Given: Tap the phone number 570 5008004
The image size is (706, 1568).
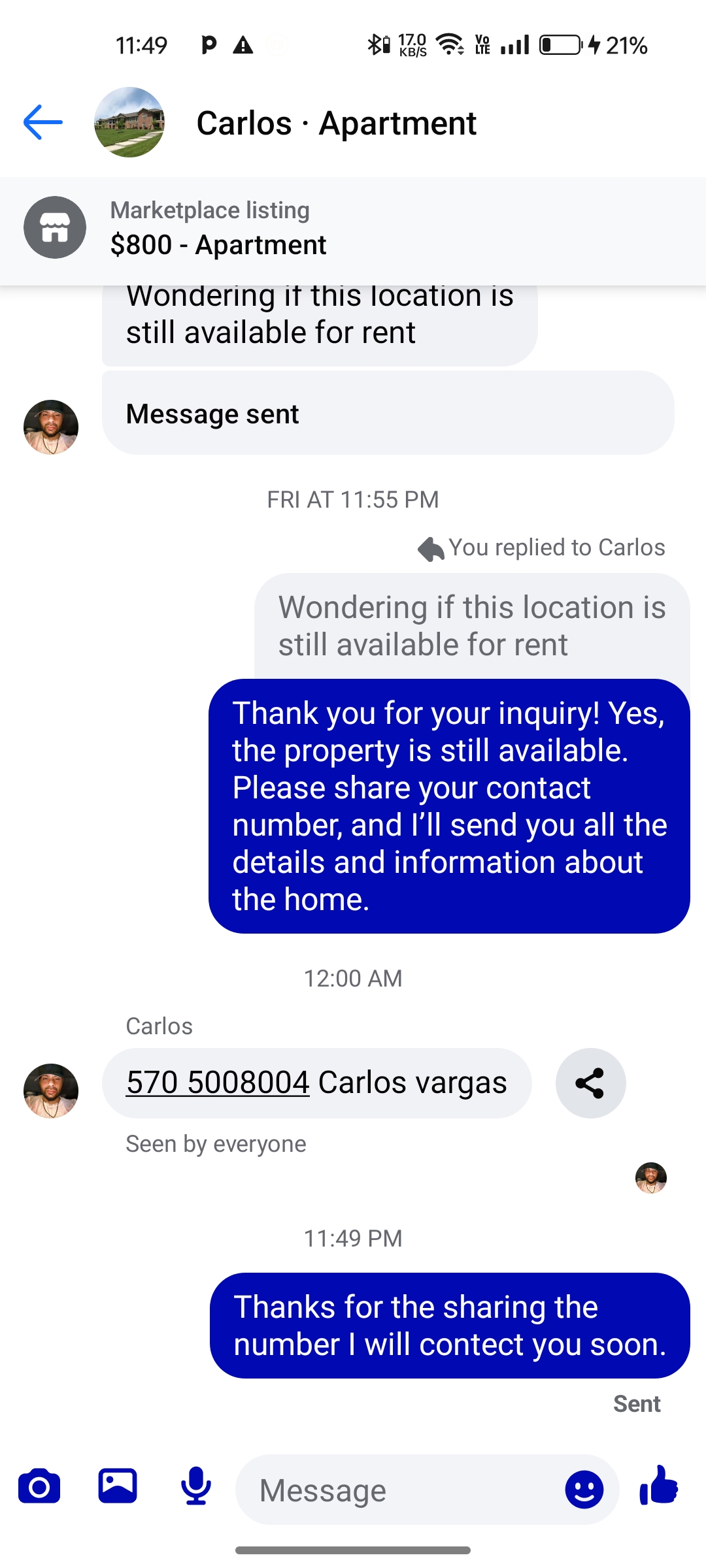Looking at the screenshot, I should (217, 1083).
